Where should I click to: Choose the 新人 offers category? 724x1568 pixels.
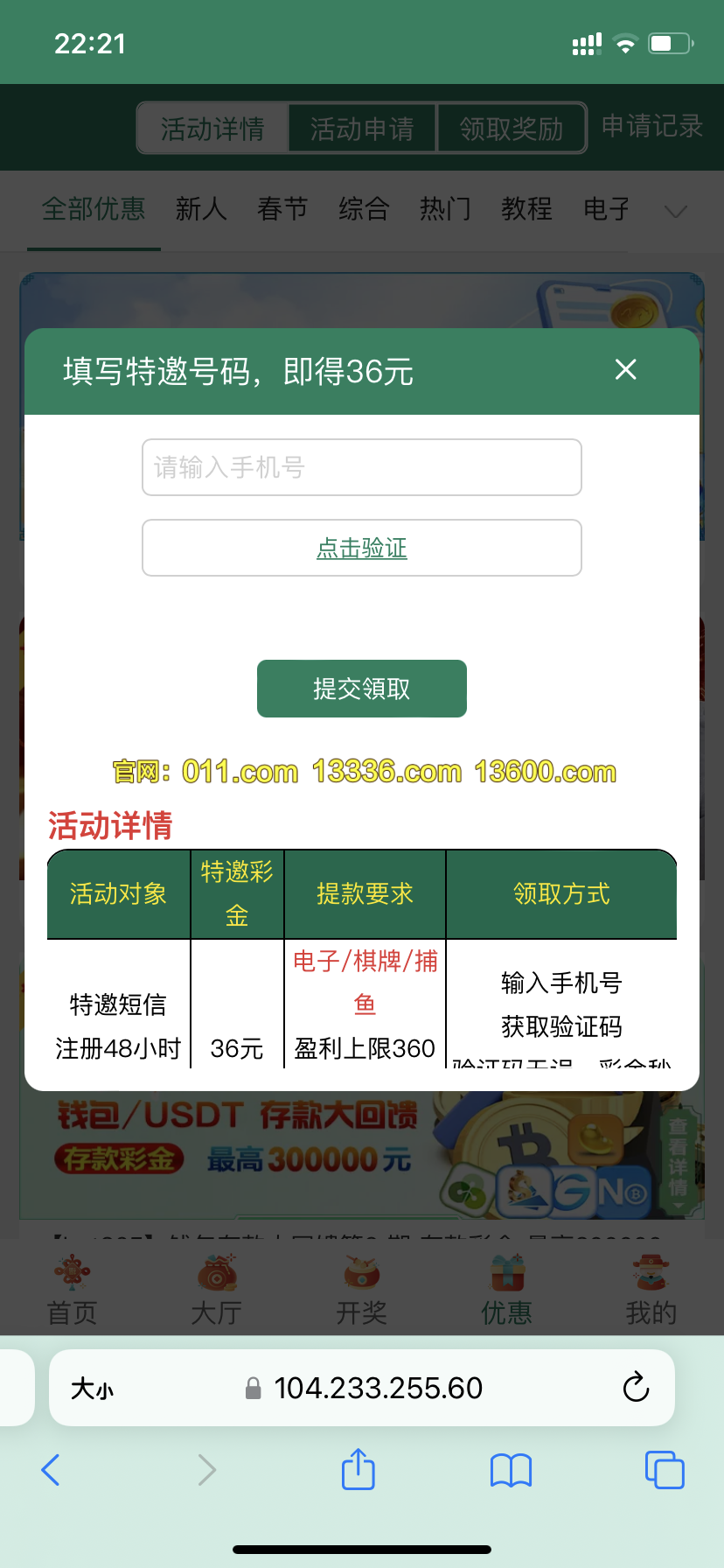point(201,208)
